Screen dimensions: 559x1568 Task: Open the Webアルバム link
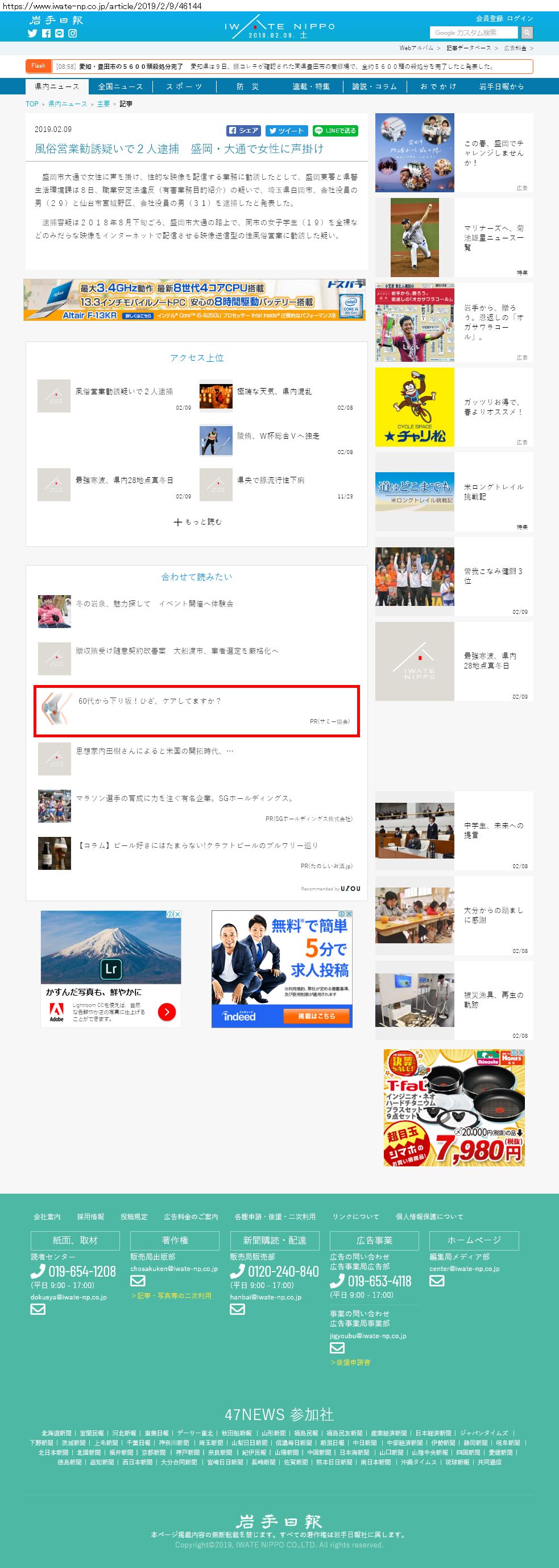pos(416,48)
